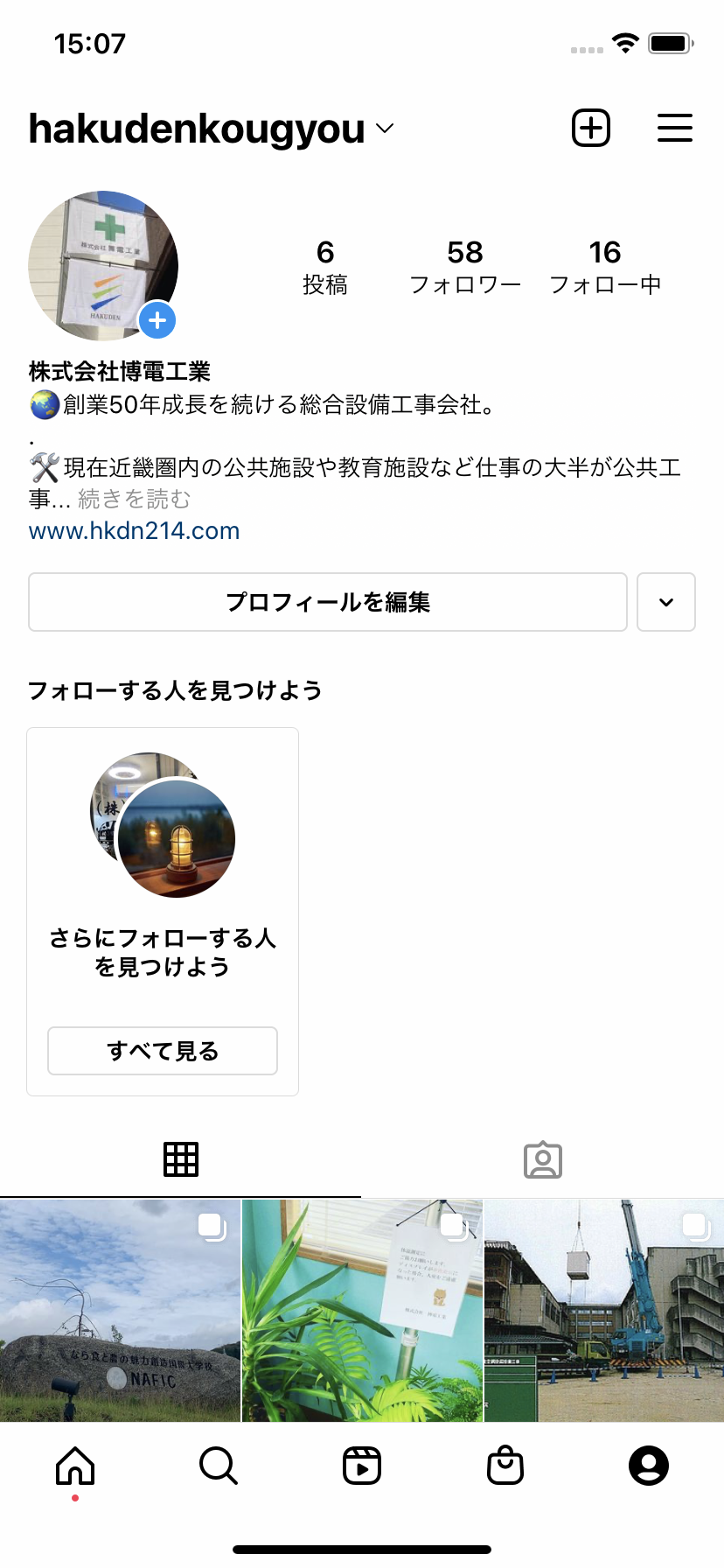Open the Reels tab
This screenshot has height=1568, width=724.
point(362,1466)
